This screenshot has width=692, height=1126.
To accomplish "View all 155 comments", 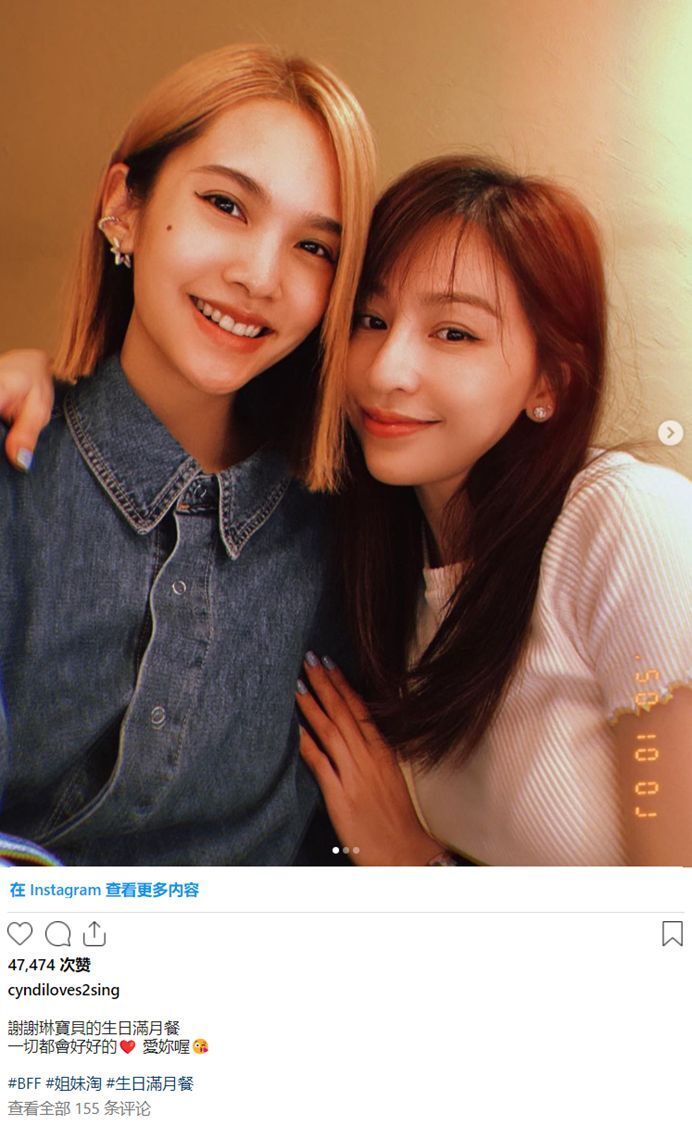I will 79,1108.
